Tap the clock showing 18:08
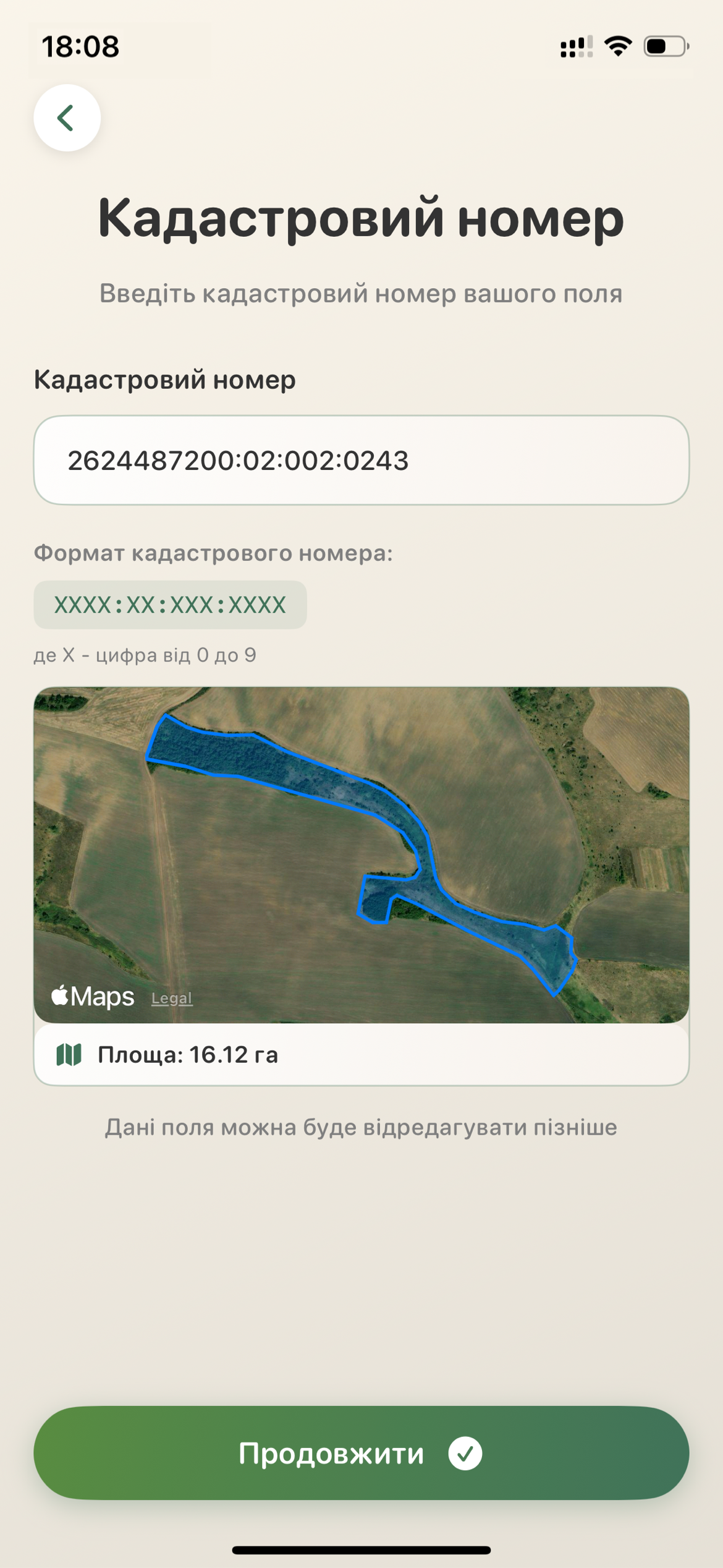This screenshot has width=723, height=1568. pos(80,45)
